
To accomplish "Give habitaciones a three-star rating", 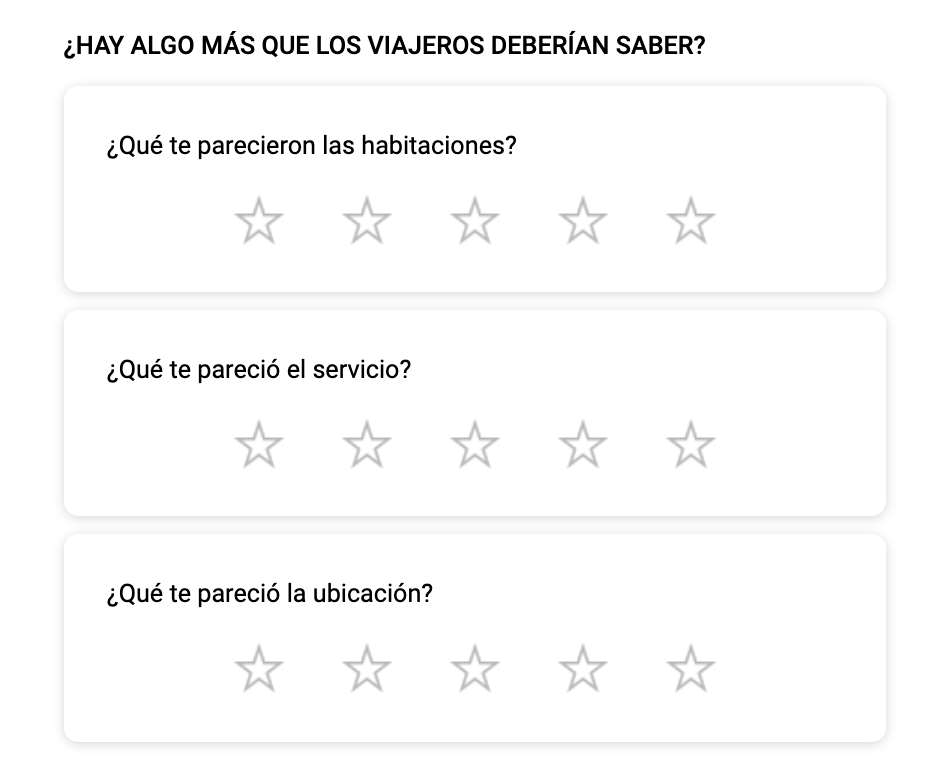I will [x=475, y=221].
